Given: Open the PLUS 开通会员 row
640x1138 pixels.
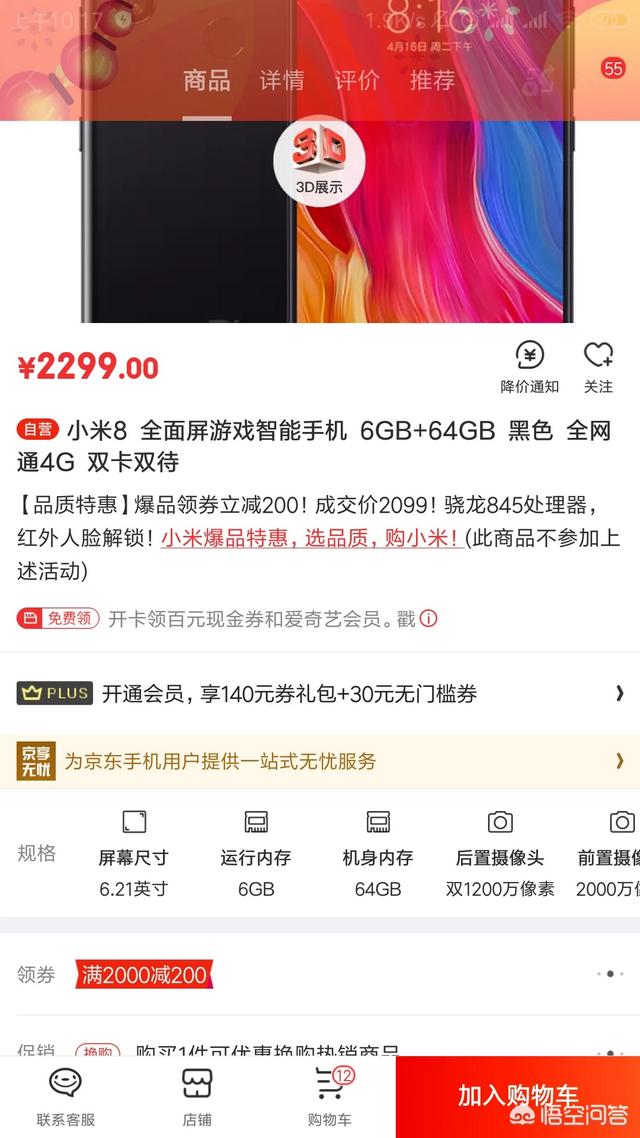Looking at the screenshot, I should pyautogui.click(x=320, y=693).
